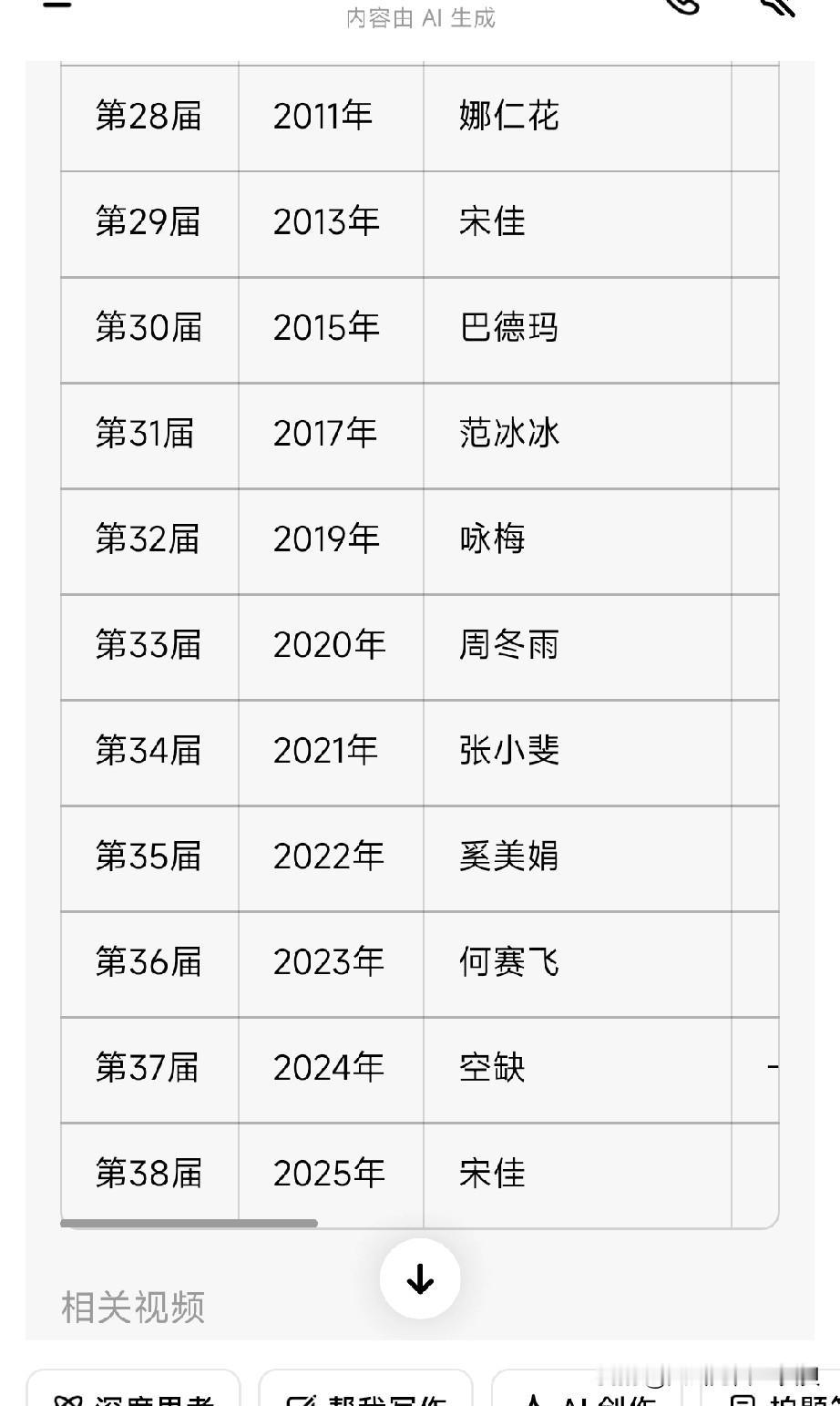Click the camera icon on the 拍题 button
Image resolution: width=840 pixels, height=1406 pixels.
tap(743, 1401)
